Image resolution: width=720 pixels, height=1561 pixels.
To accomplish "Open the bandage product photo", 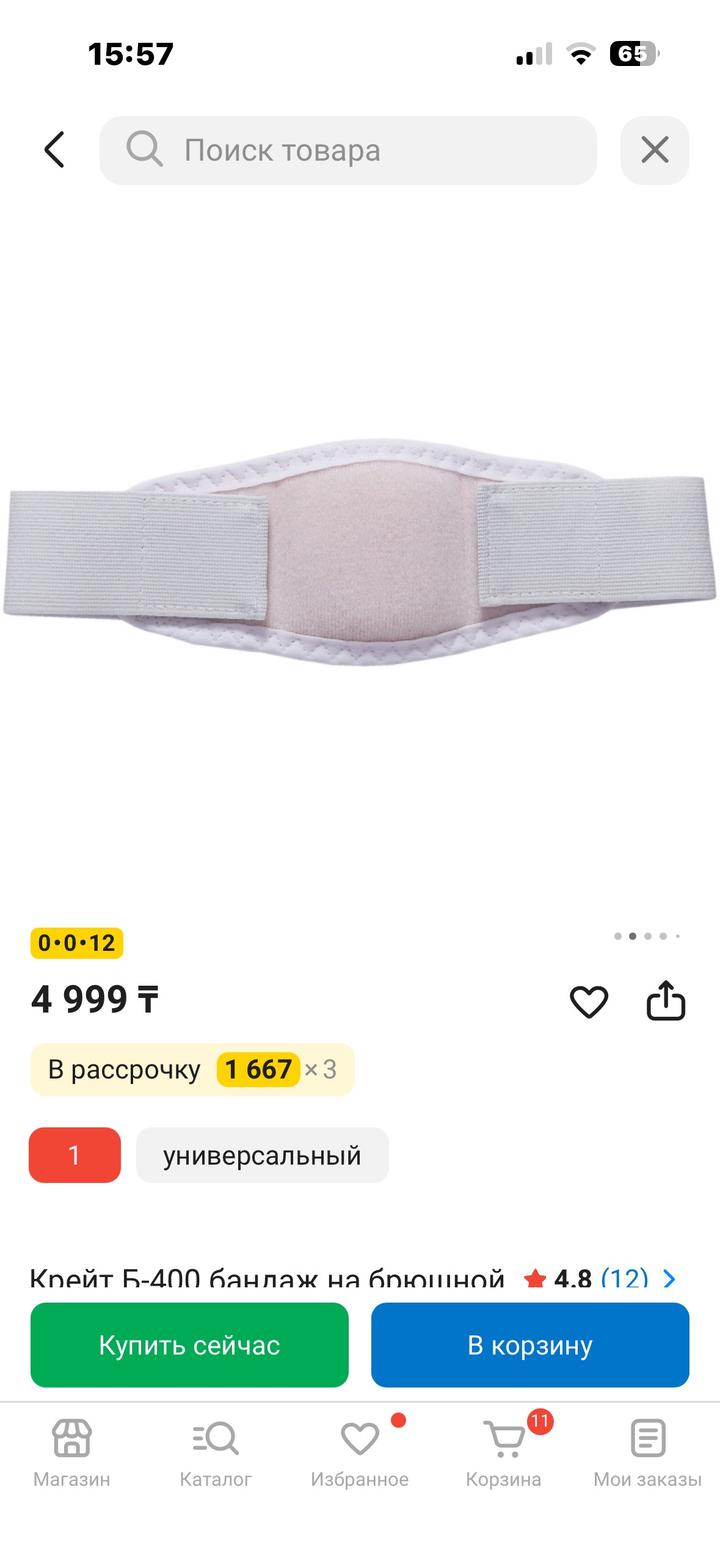I will click(360, 555).
